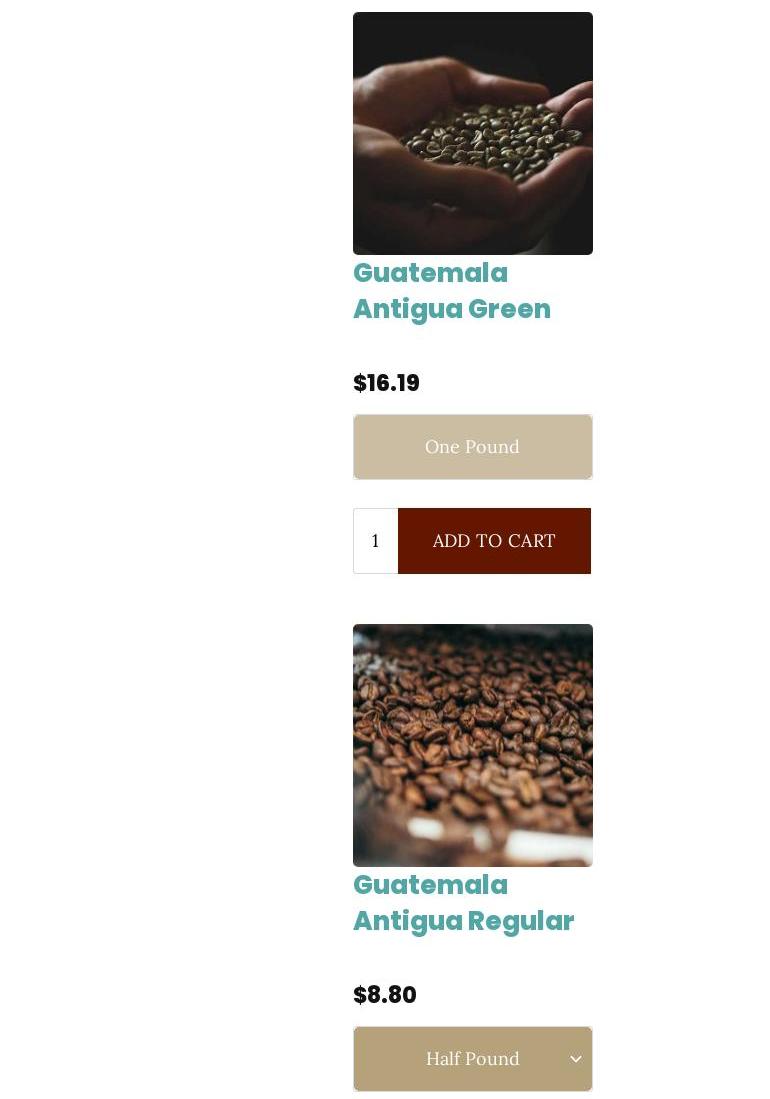Add Guatemala Antigua Green to cart
Viewport: 770px width, 1099px height.
coord(494,541)
